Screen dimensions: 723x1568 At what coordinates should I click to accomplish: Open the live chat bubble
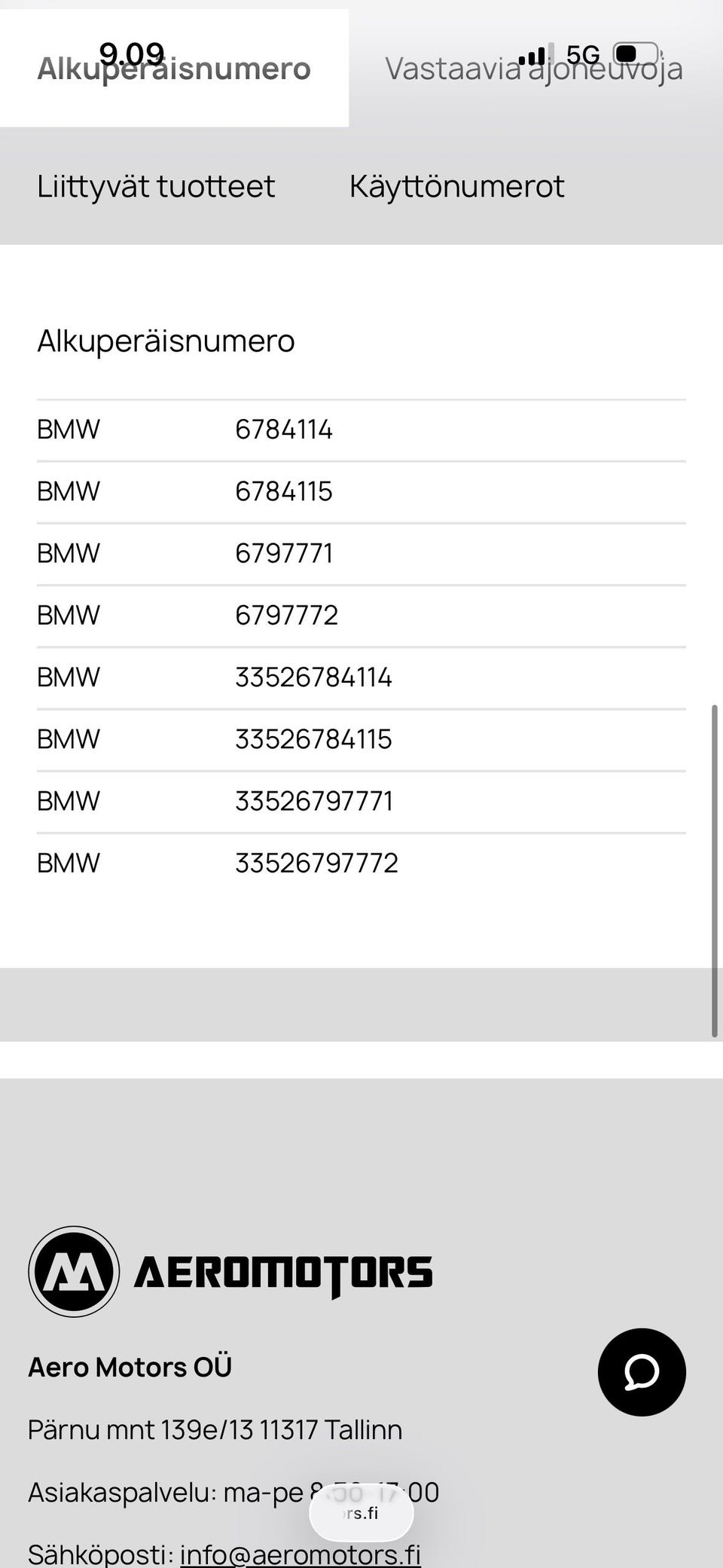(x=642, y=1372)
